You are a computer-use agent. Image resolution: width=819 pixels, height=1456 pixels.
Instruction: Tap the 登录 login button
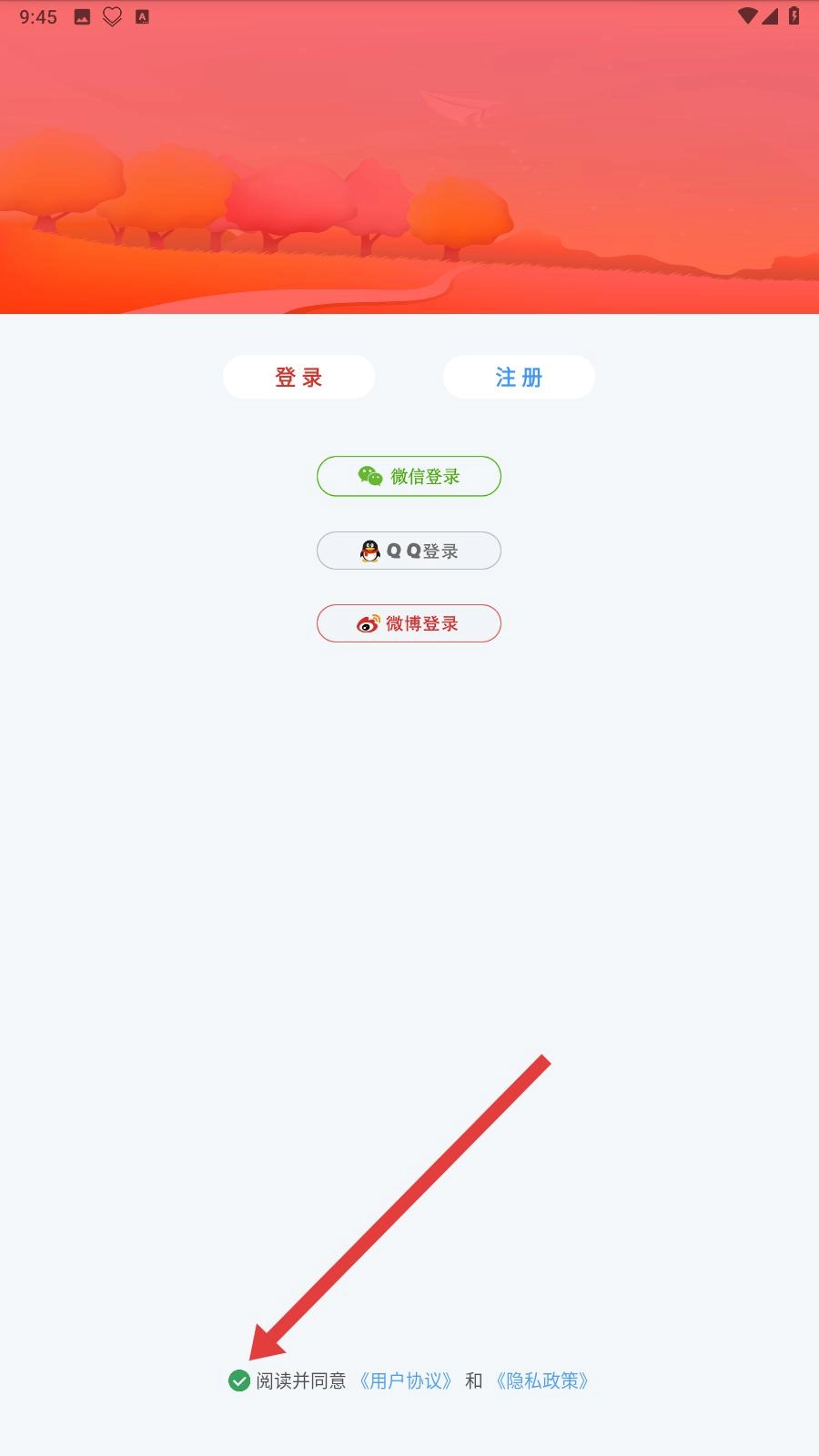point(298,377)
